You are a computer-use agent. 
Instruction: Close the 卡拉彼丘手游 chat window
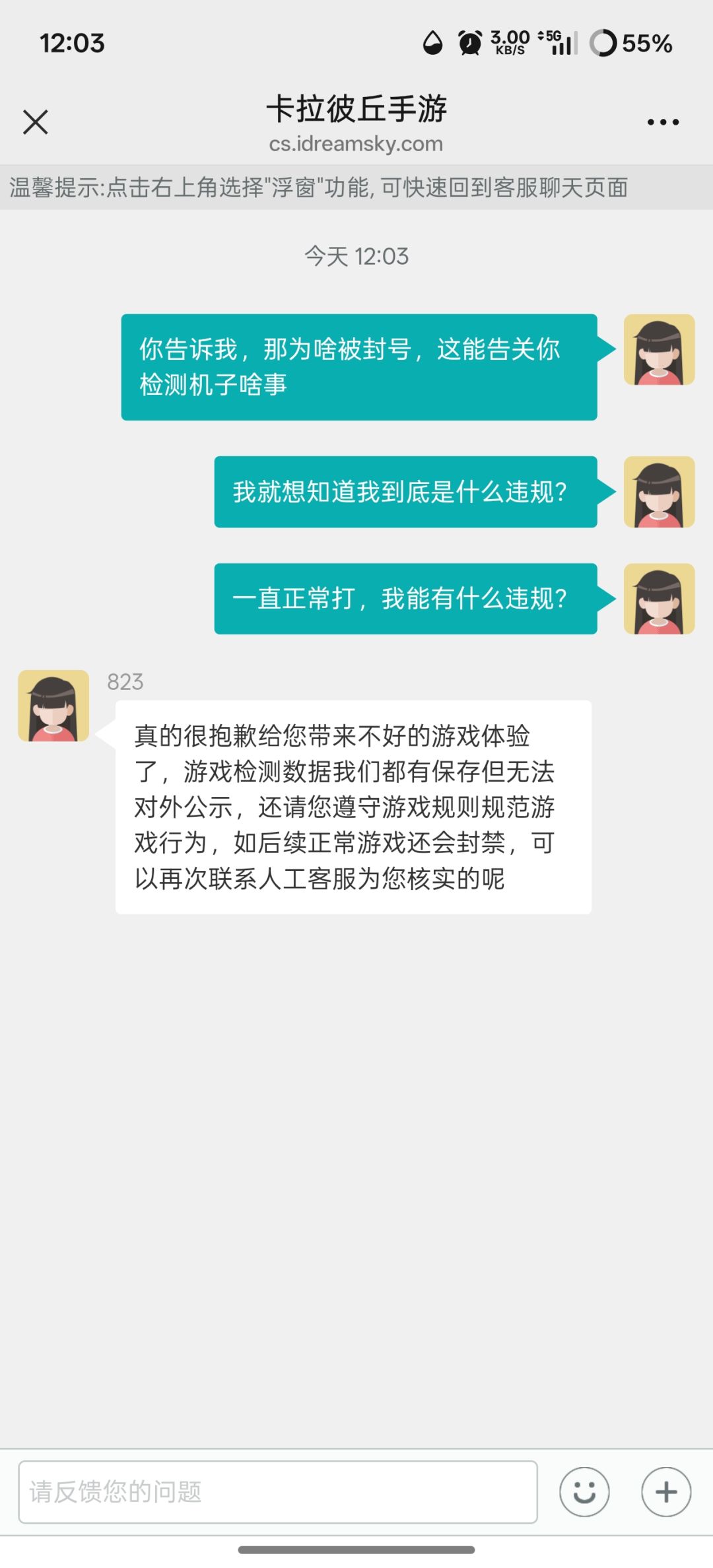(36, 121)
